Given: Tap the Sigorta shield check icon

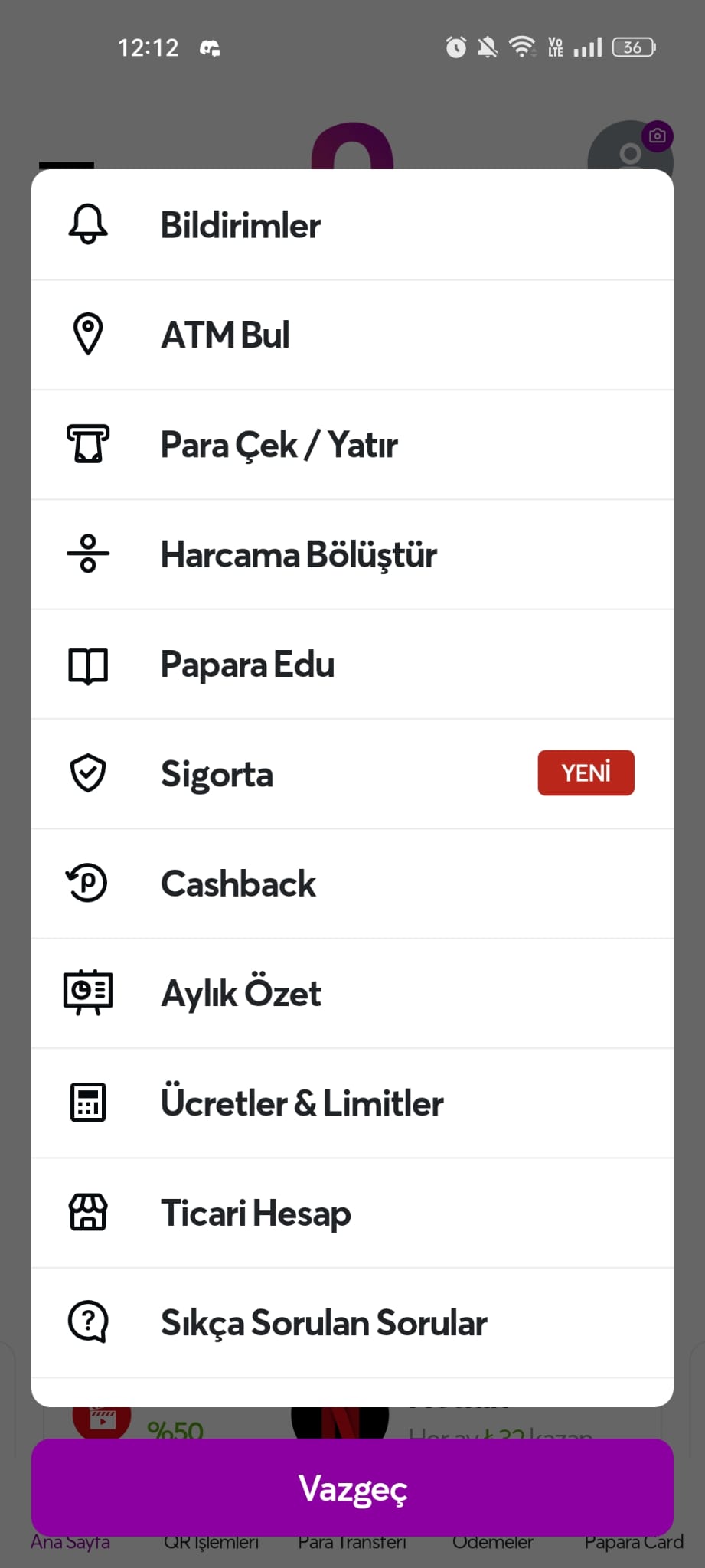Looking at the screenshot, I should click(x=87, y=773).
